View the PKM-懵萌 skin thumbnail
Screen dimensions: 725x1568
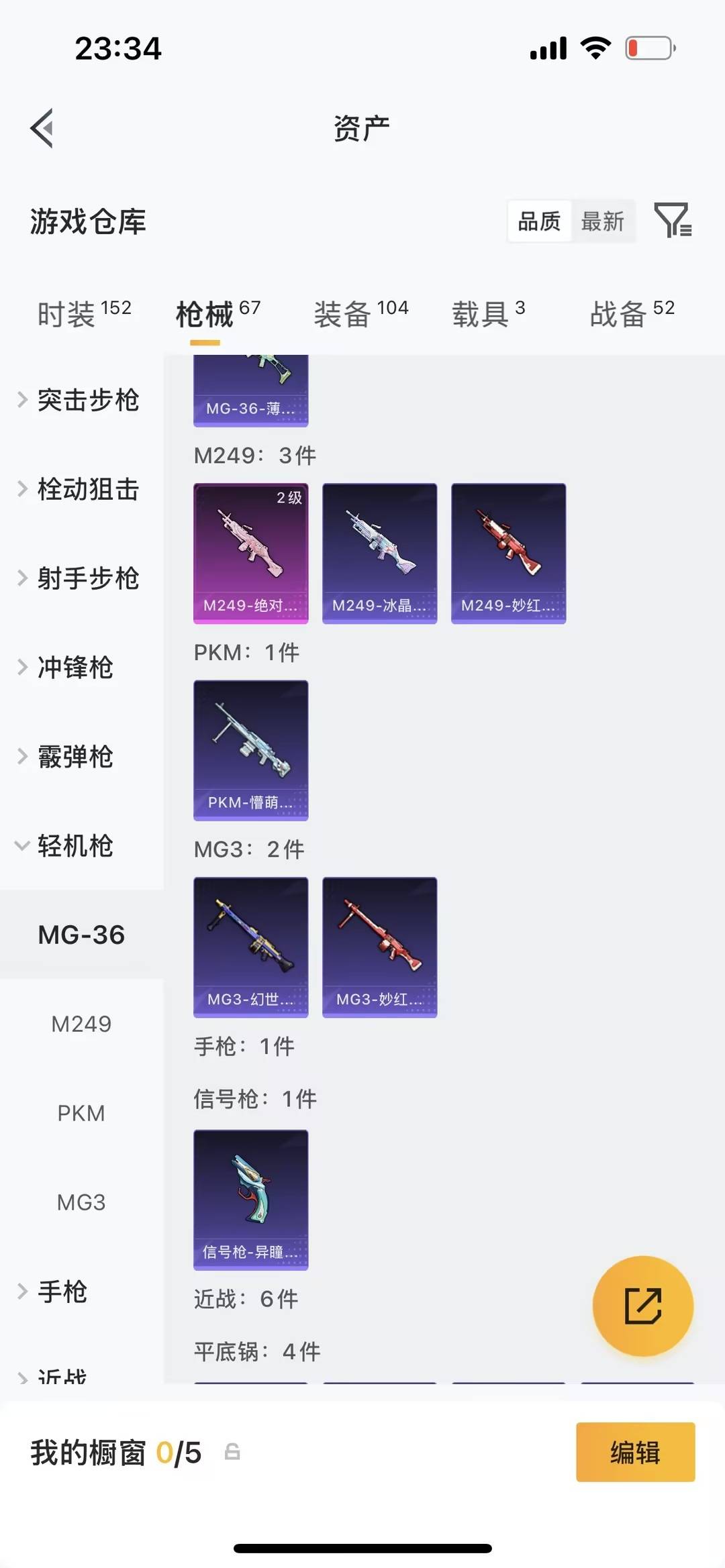(x=250, y=750)
